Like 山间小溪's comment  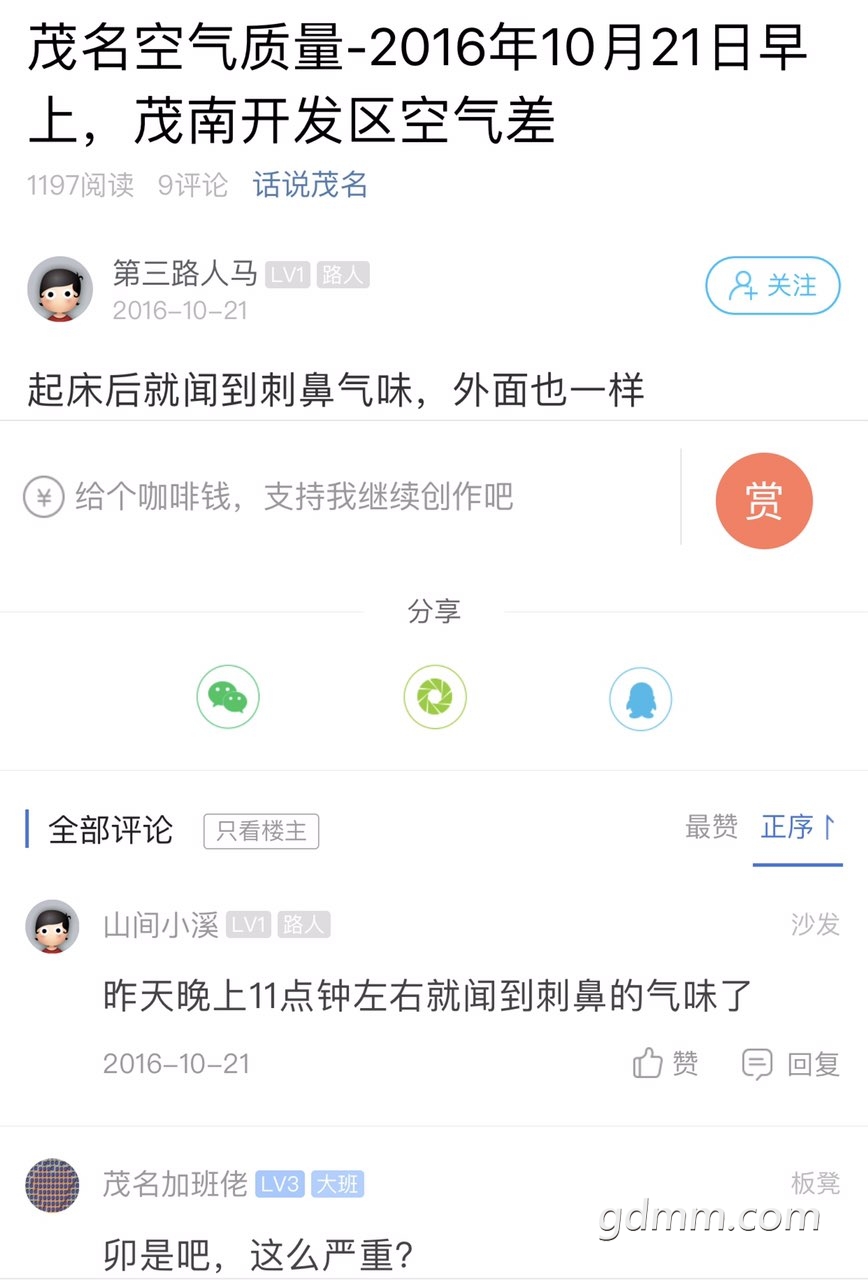coord(666,1063)
